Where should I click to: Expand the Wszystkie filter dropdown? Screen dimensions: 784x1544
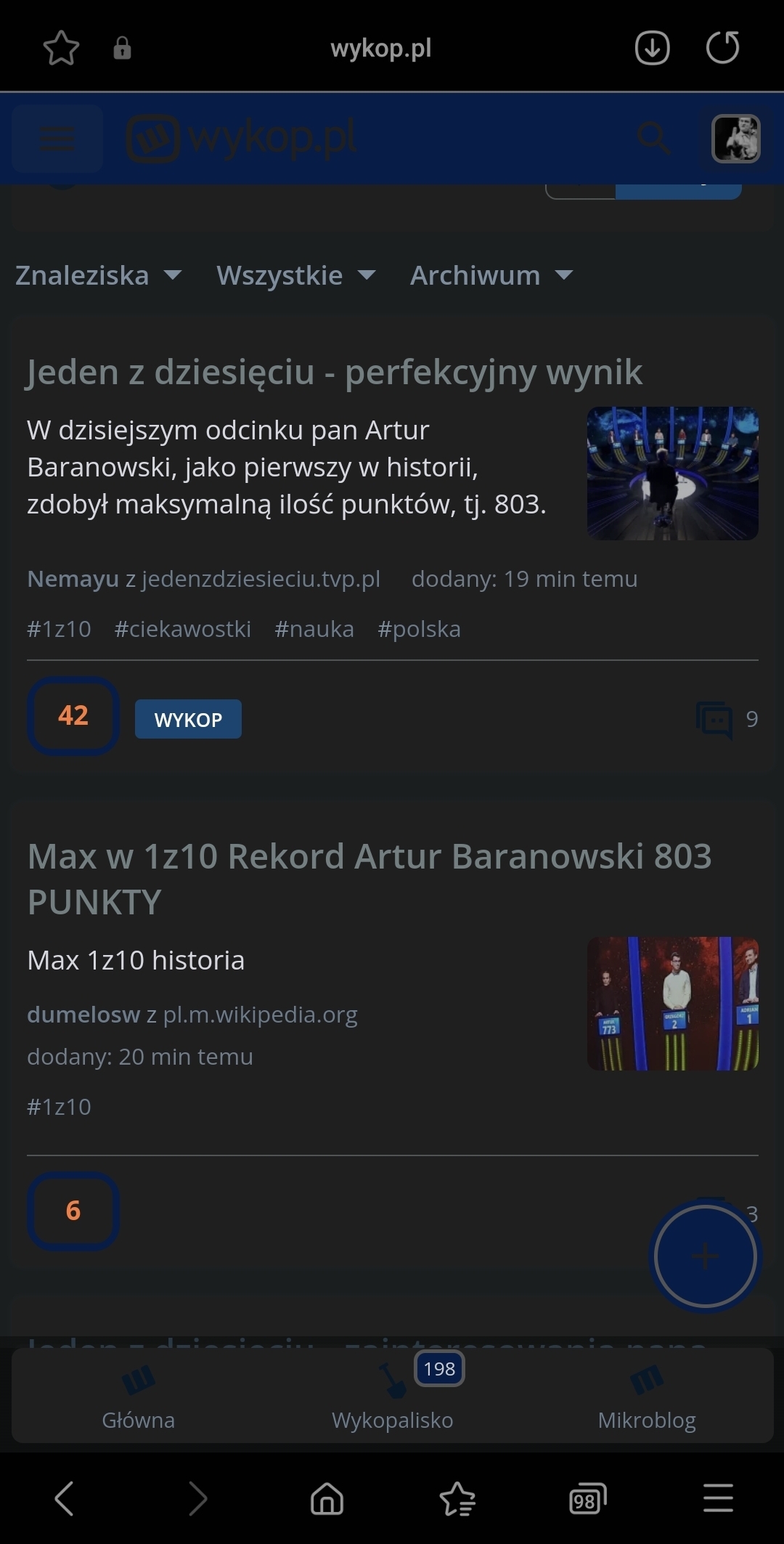coord(296,276)
